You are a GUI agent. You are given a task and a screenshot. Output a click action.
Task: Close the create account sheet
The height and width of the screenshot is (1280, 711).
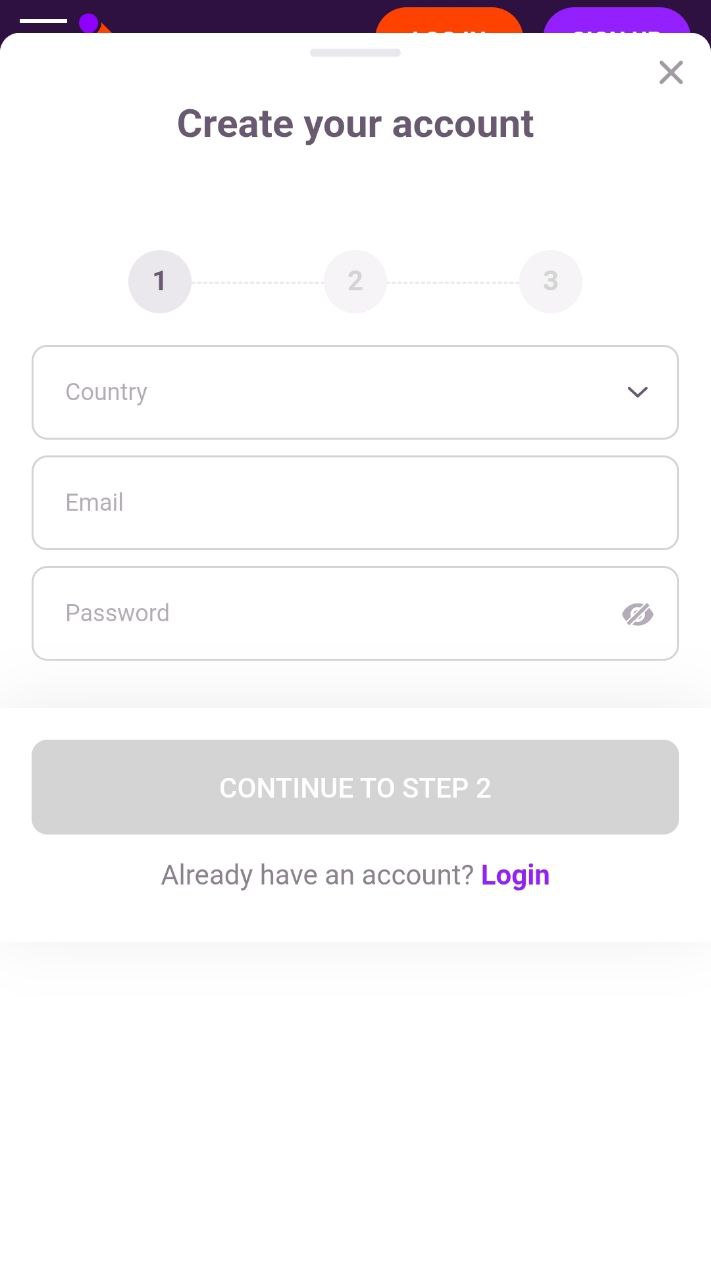click(671, 72)
